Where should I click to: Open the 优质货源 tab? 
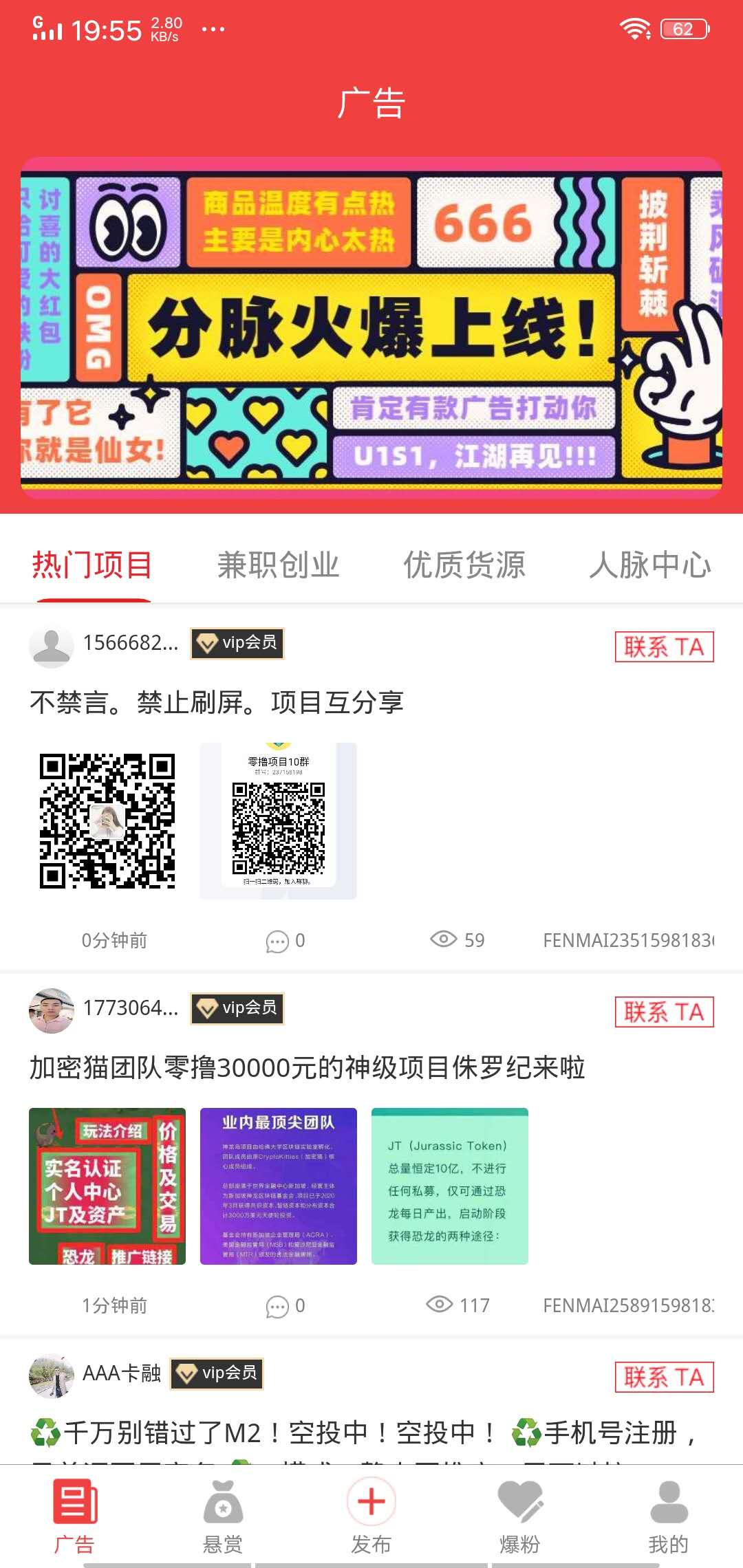coord(464,564)
